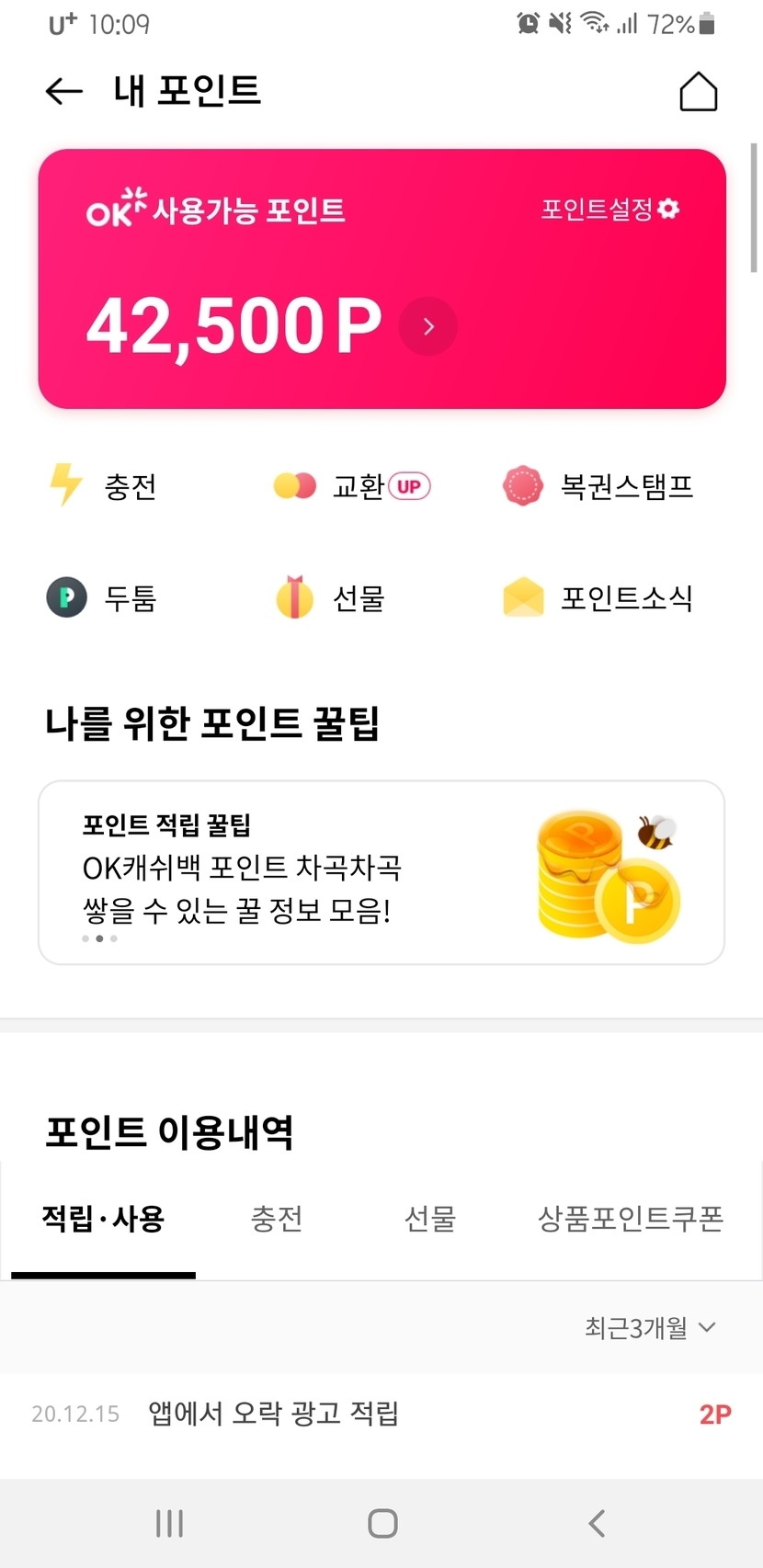The height and width of the screenshot is (1568, 763).
Task: Open the 포인트 적립 꿀팁 card
Action: [381, 872]
